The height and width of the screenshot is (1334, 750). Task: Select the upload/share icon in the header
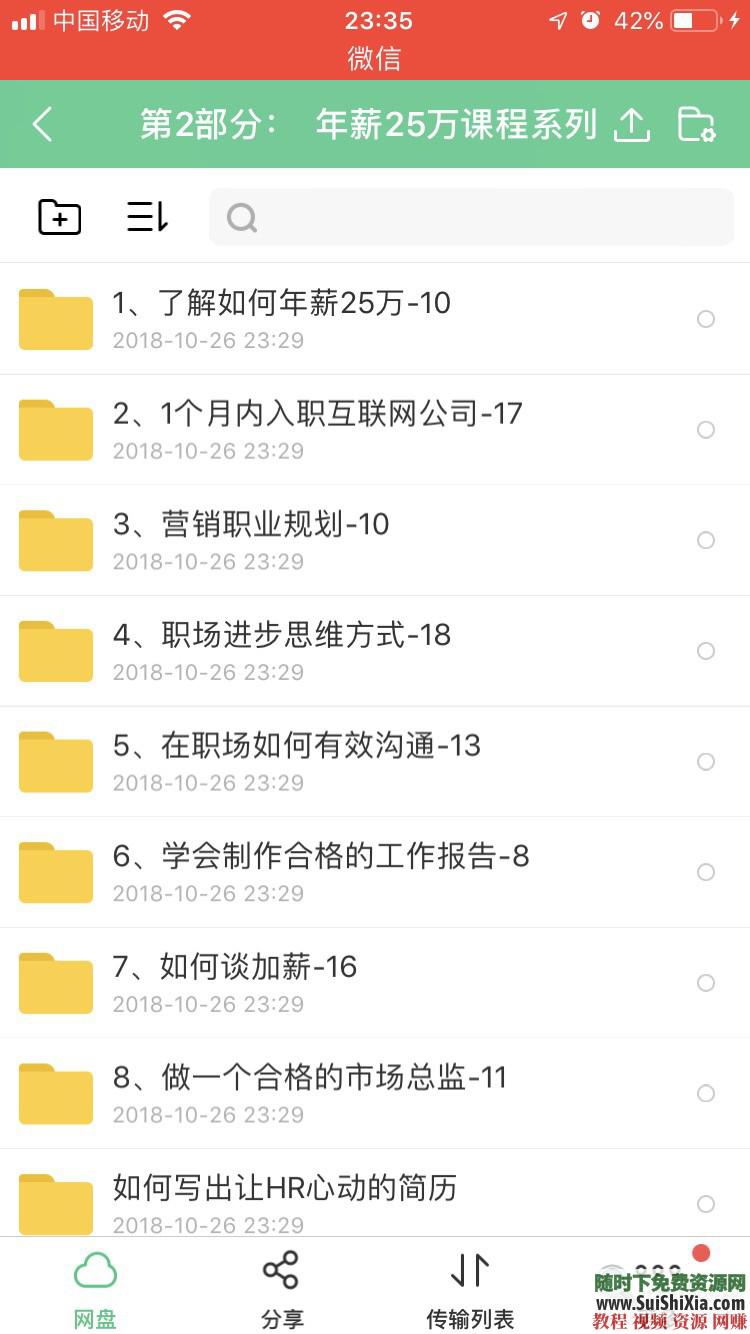coord(631,124)
